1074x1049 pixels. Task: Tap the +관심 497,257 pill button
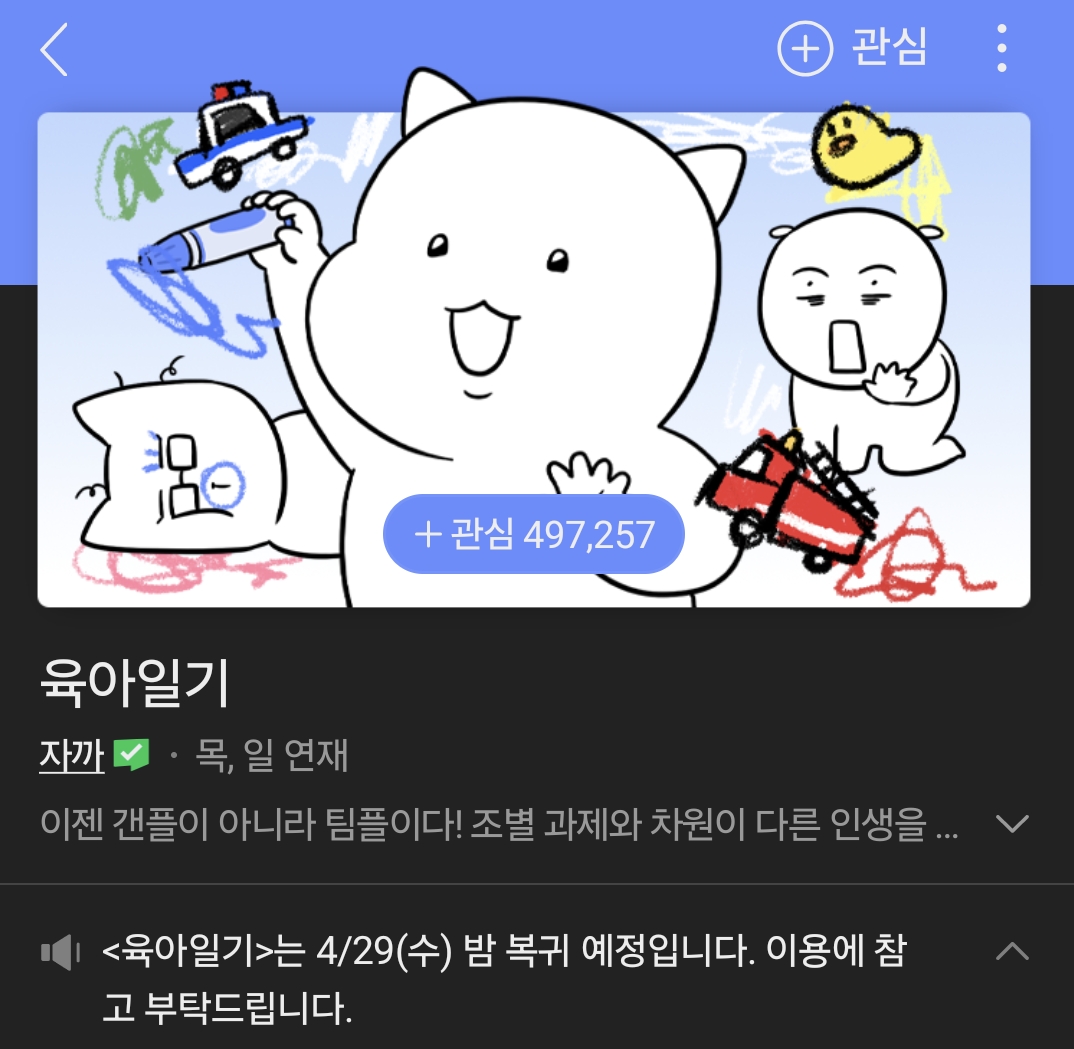(534, 534)
